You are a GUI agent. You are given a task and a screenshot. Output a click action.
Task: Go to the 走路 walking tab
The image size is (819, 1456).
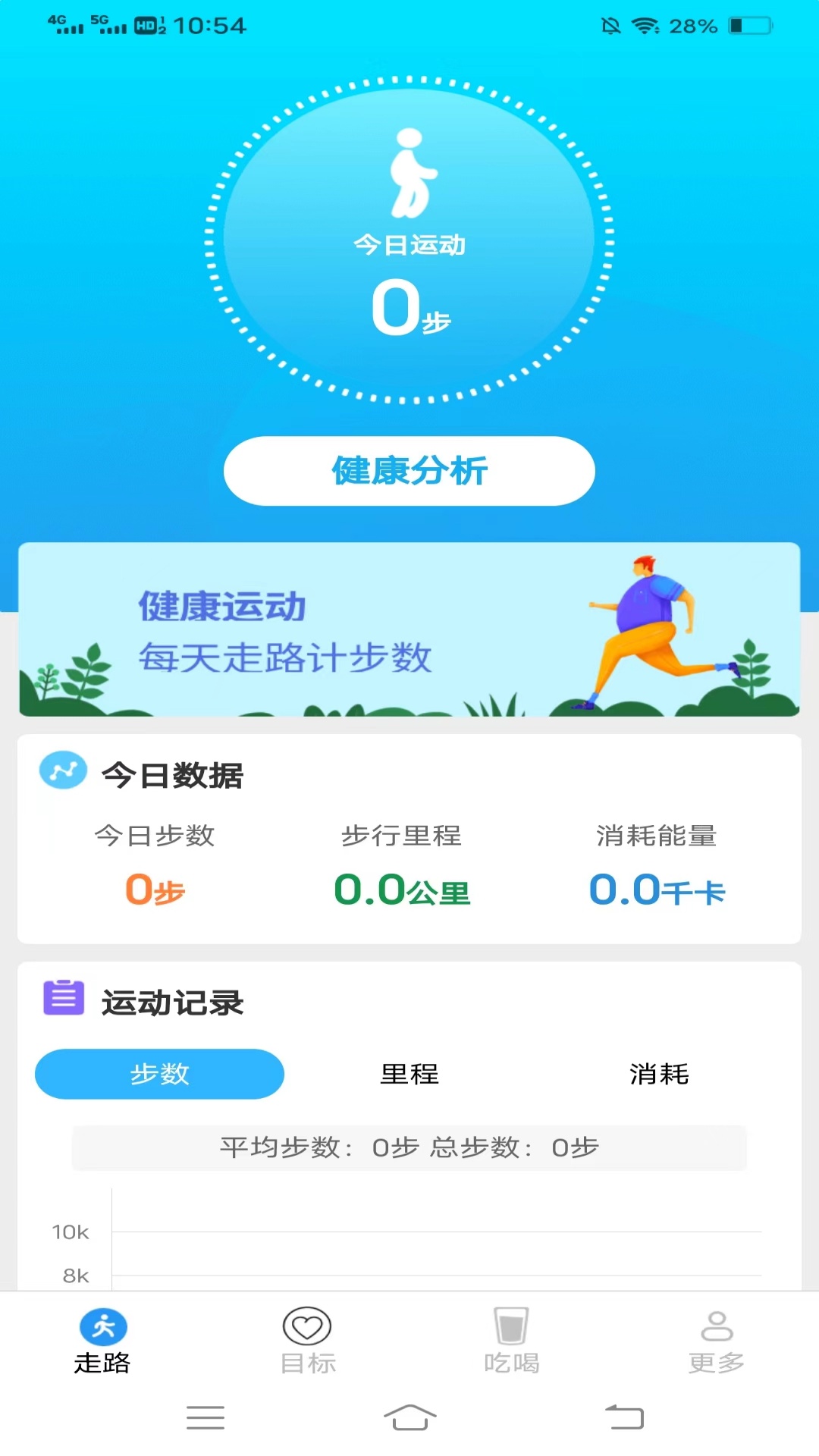point(103,1341)
